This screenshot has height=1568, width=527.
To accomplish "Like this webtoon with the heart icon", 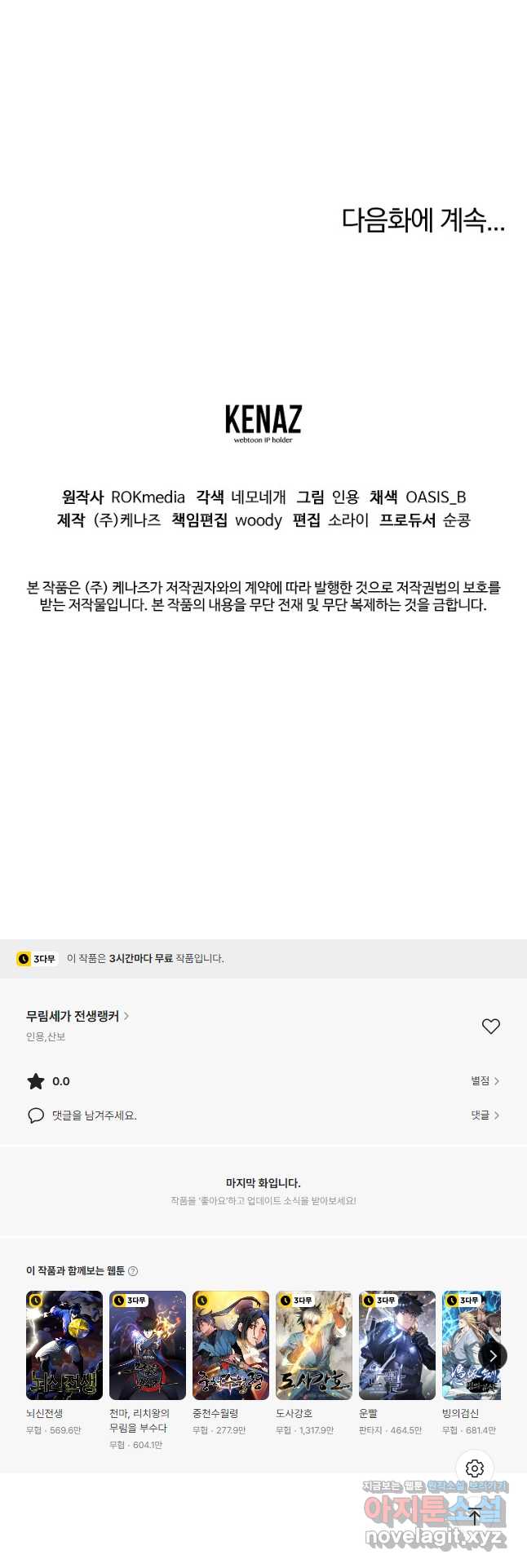I will 490,1027.
